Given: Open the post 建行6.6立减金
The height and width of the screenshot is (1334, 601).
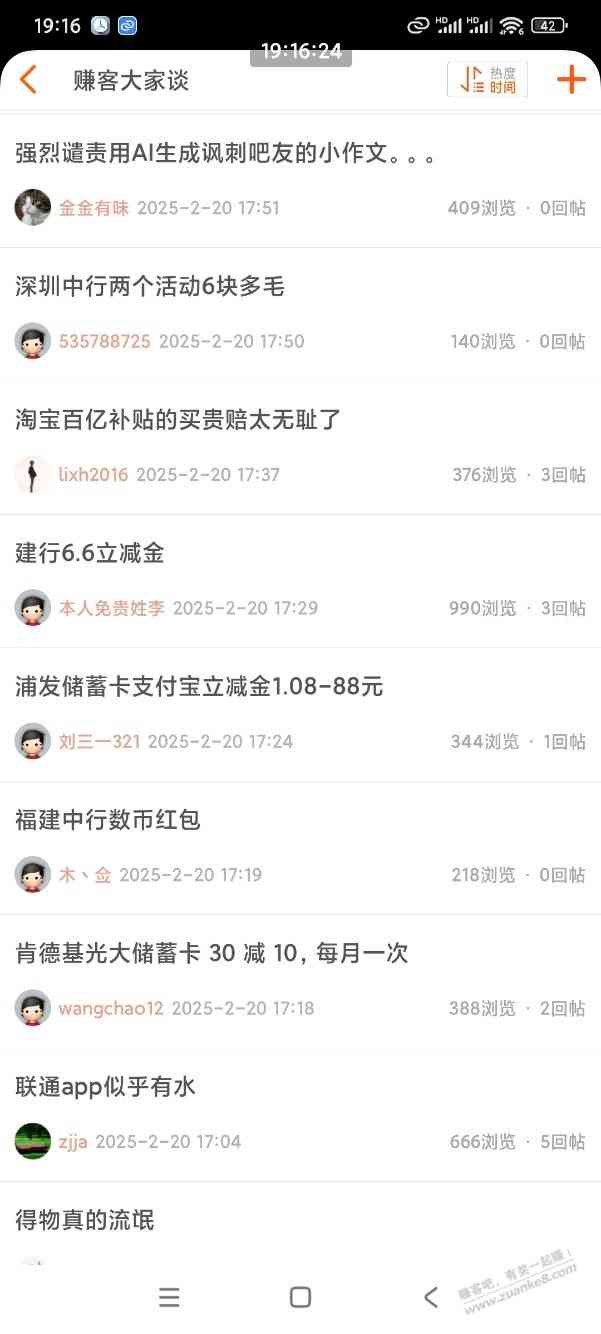Looking at the screenshot, I should [x=90, y=553].
